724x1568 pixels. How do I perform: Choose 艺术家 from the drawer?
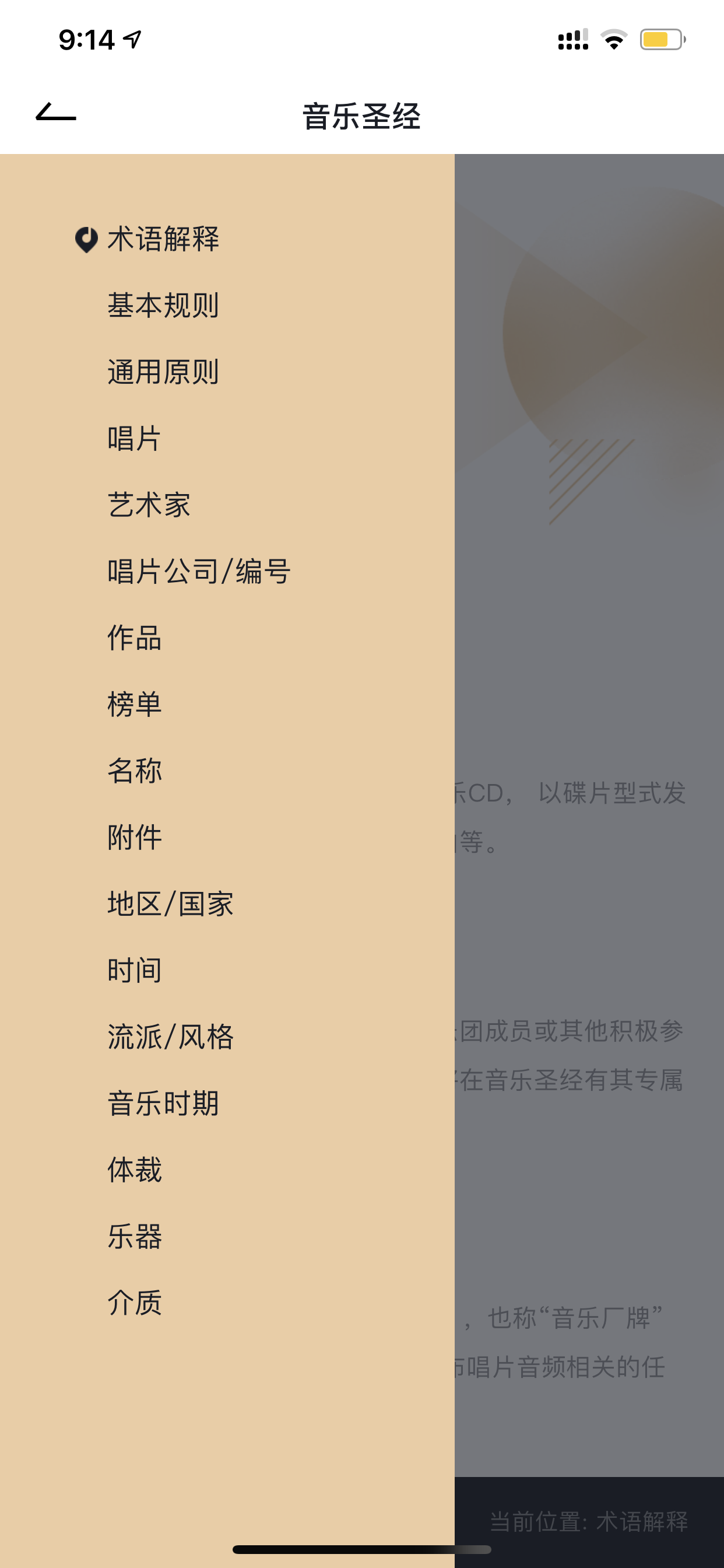click(149, 505)
